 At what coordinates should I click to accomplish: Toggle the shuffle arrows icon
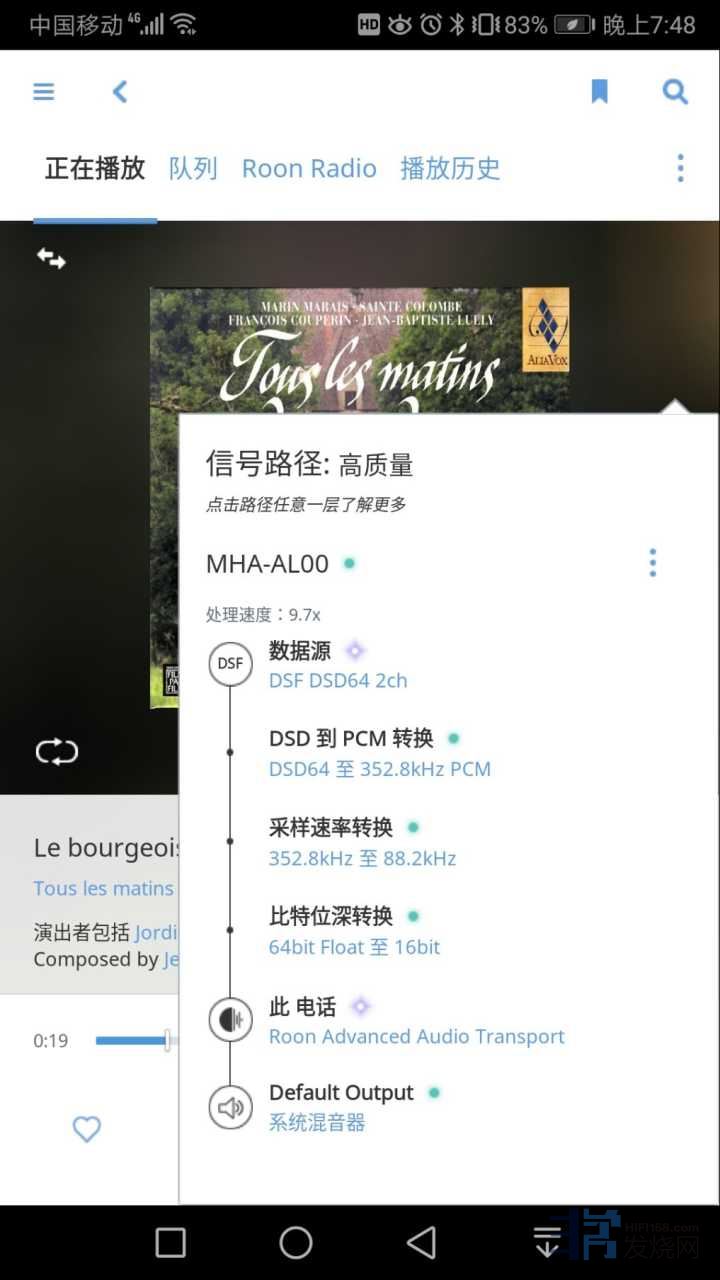tap(51, 259)
